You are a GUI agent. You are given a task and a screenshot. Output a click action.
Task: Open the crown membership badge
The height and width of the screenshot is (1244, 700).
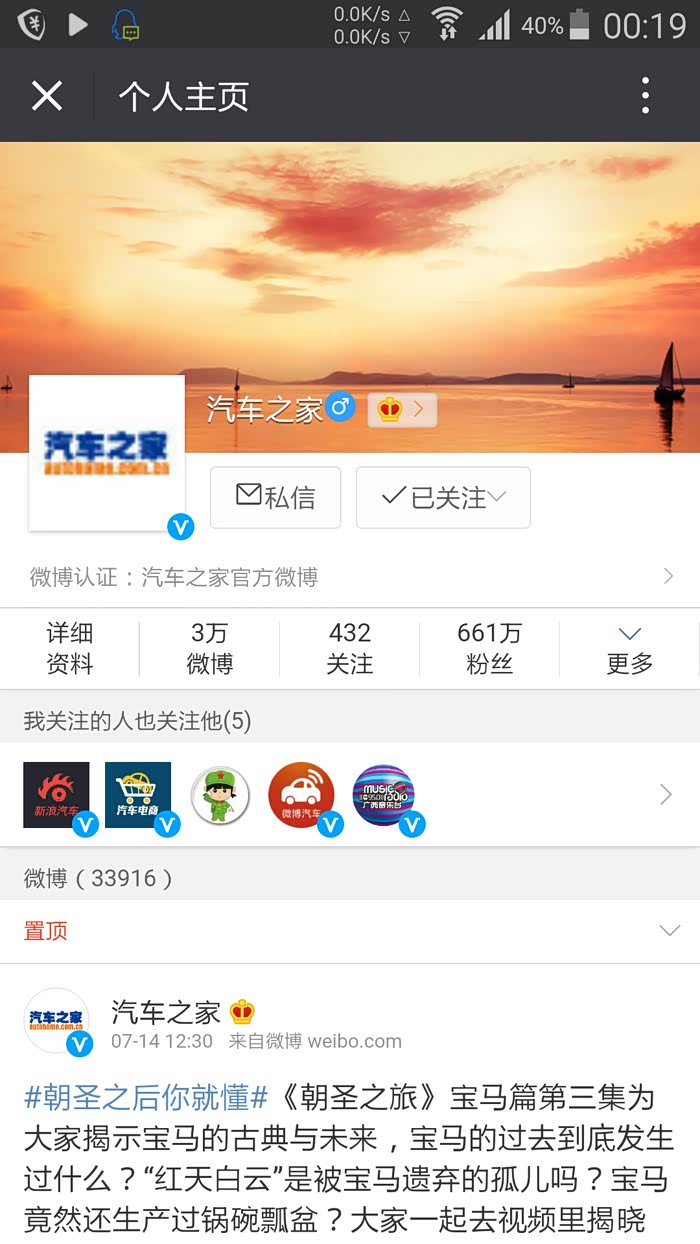point(402,409)
